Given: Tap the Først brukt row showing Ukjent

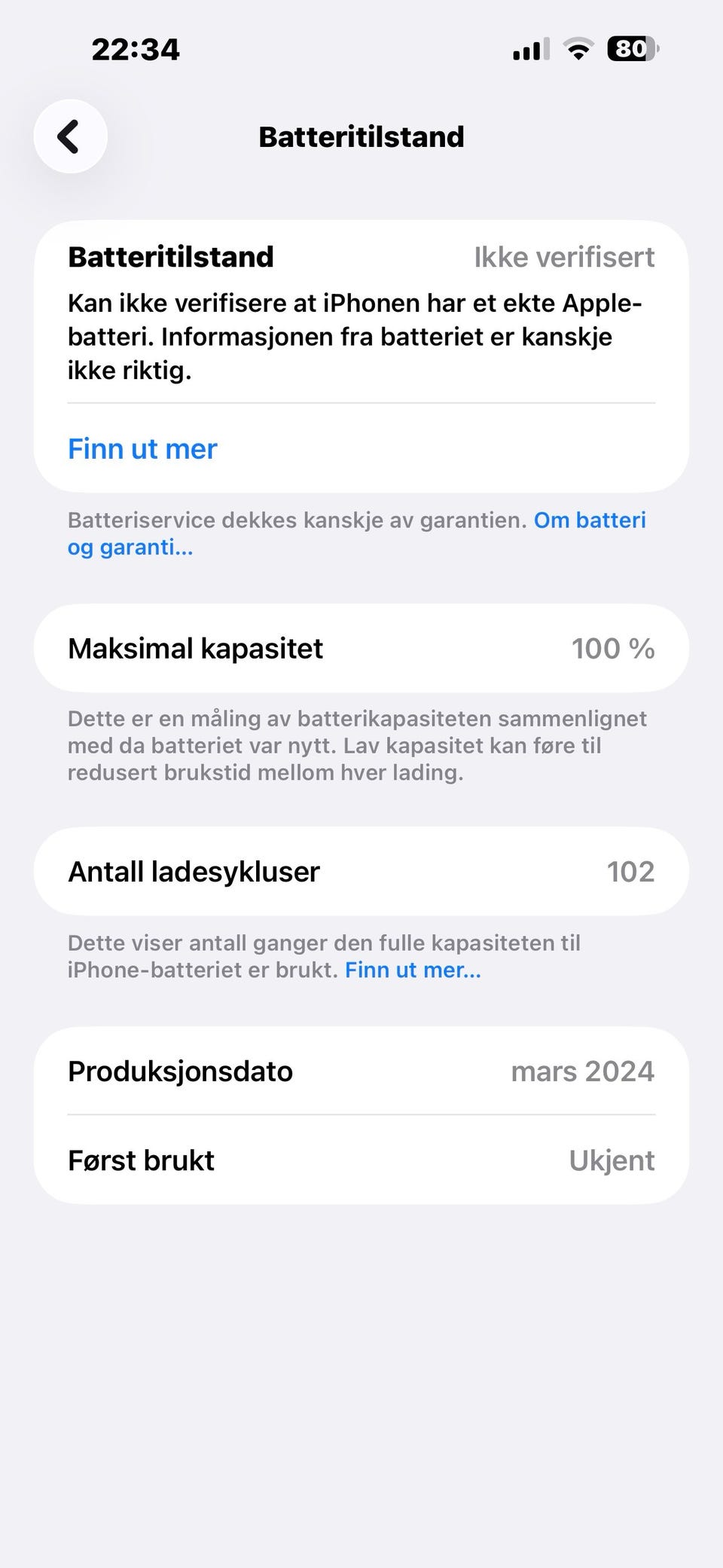Looking at the screenshot, I should 361,1160.
